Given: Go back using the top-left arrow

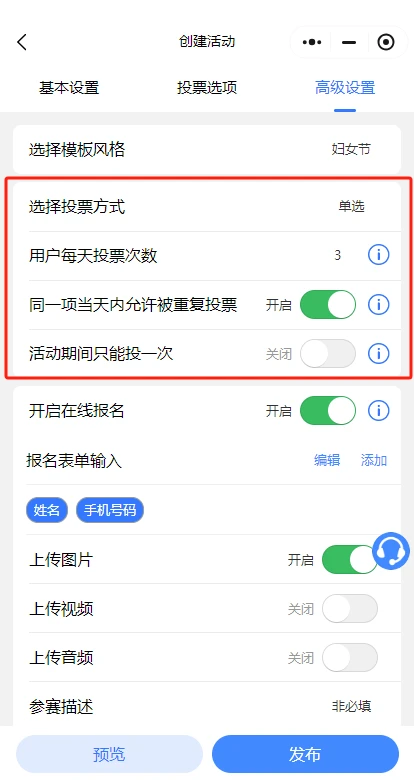Looking at the screenshot, I should pyautogui.click(x=22, y=42).
